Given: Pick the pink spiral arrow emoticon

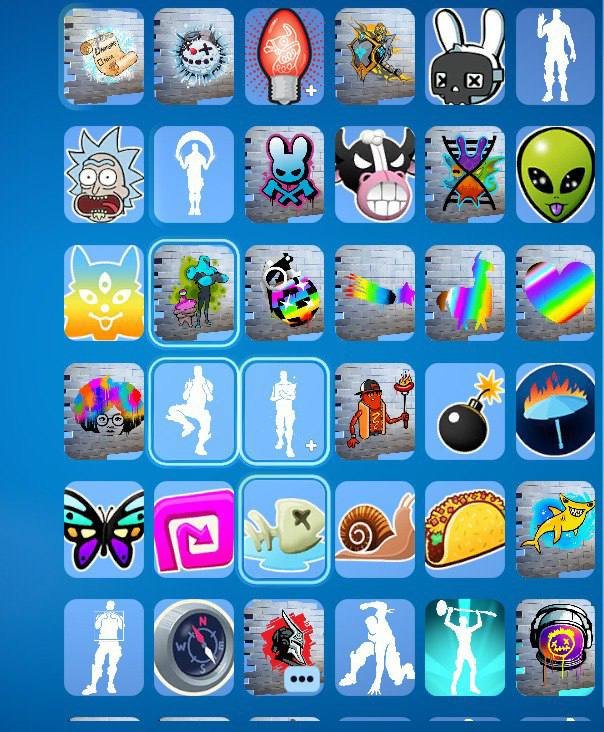Looking at the screenshot, I should (194, 530).
